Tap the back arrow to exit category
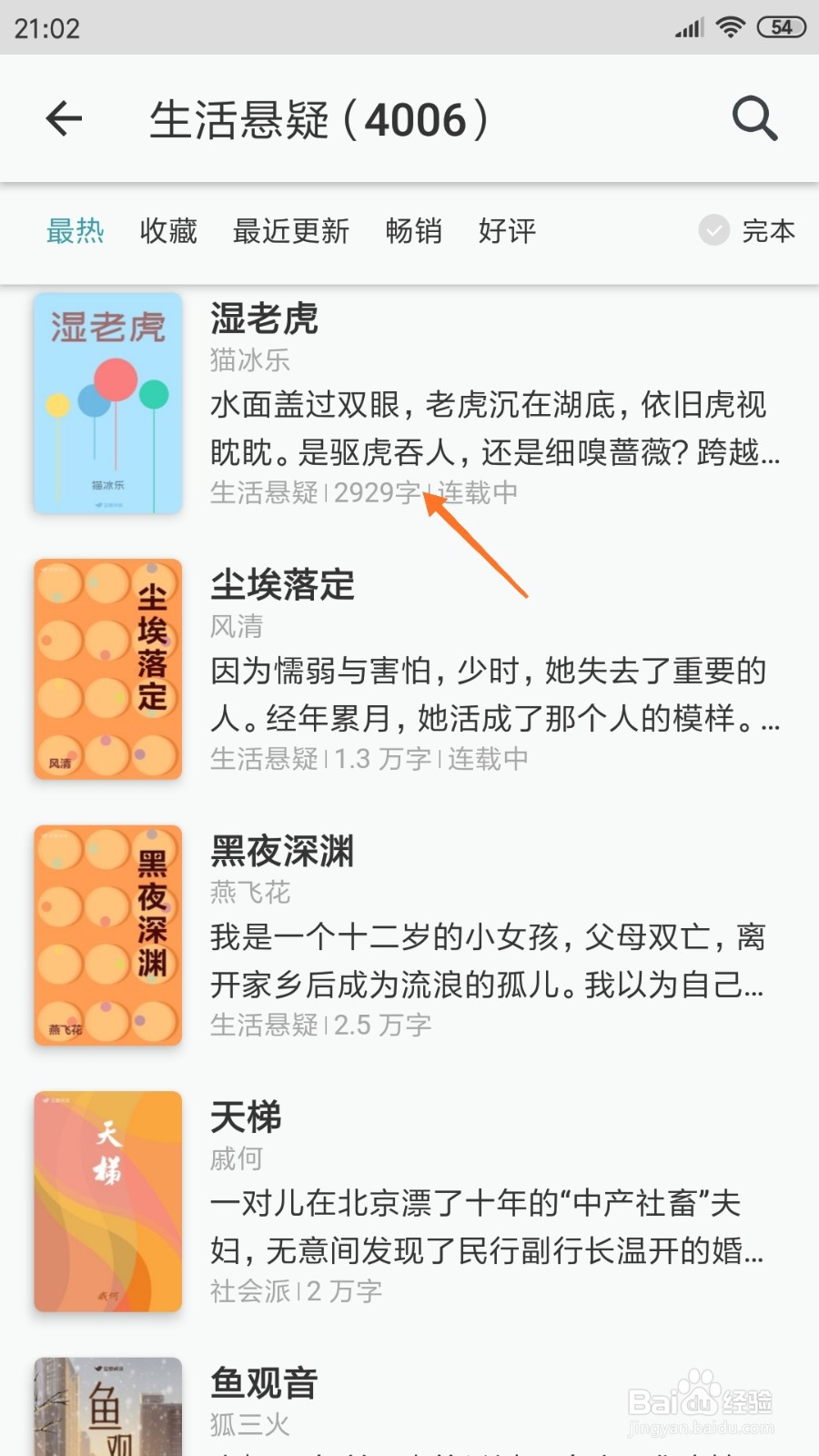This screenshot has height=1456, width=819. (x=64, y=119)
